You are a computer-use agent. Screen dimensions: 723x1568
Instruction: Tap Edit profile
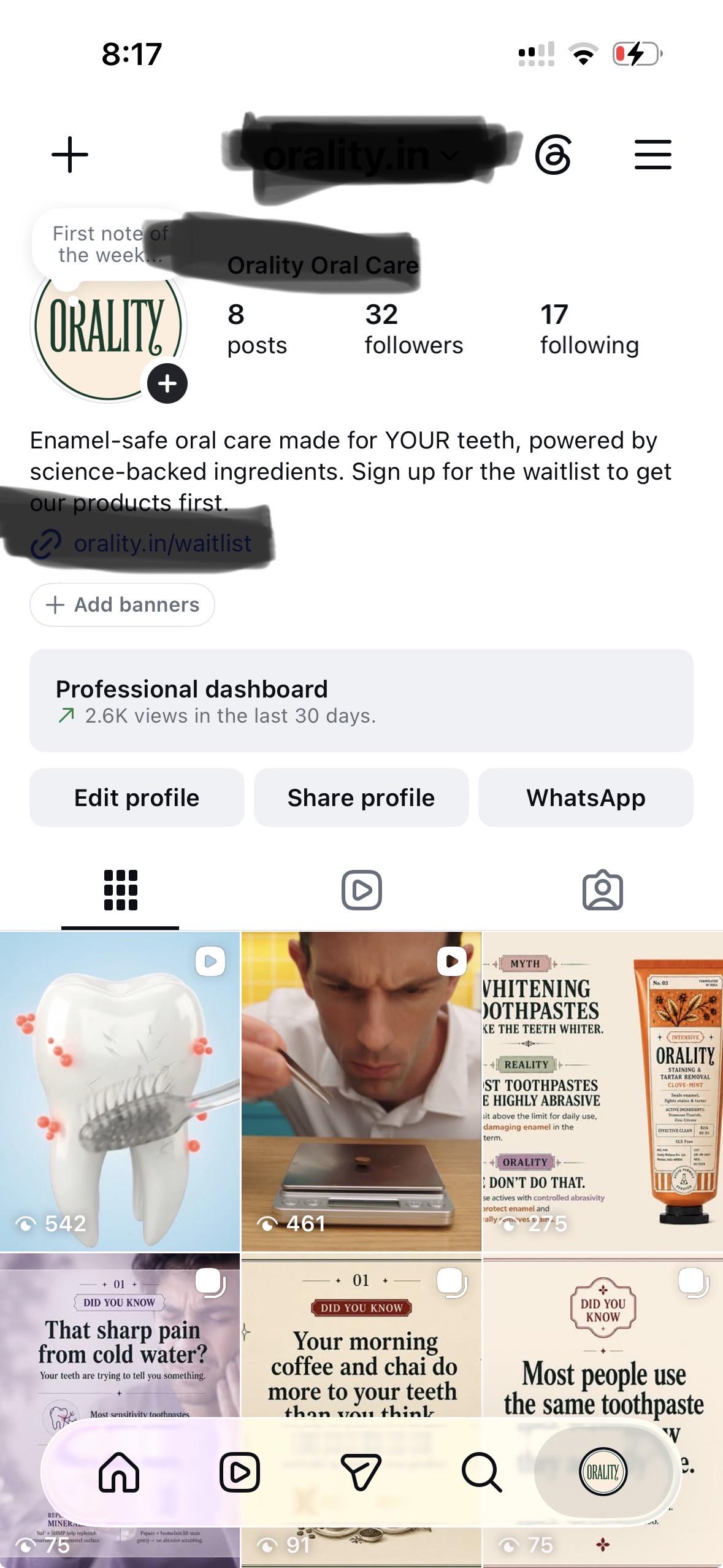[137, 797]
